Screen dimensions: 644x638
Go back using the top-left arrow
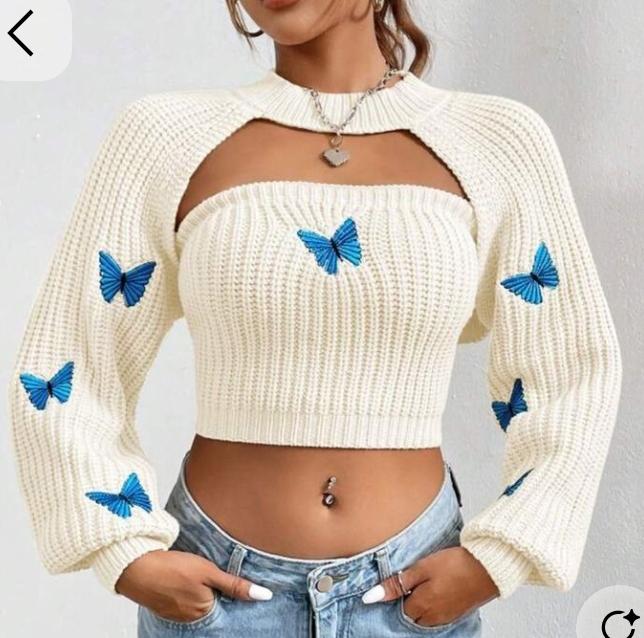pyautogui.click(x=22, y=33)
